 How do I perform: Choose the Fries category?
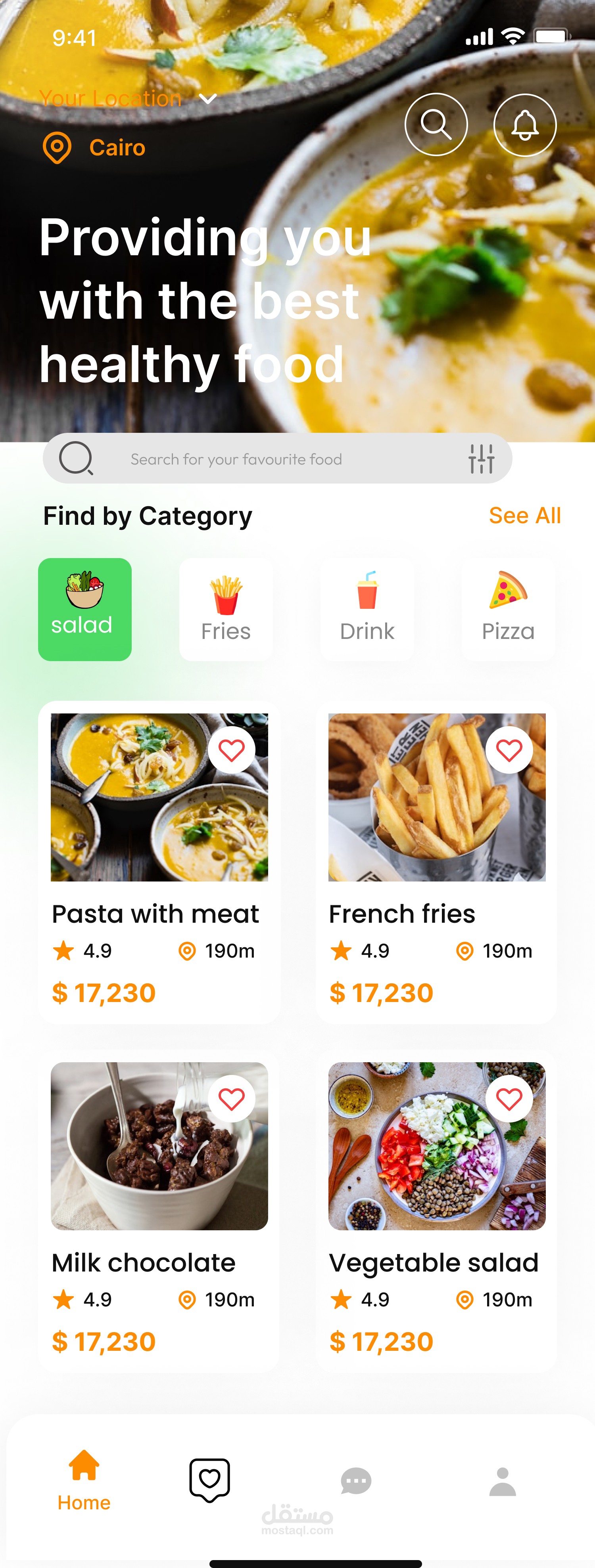226,609
